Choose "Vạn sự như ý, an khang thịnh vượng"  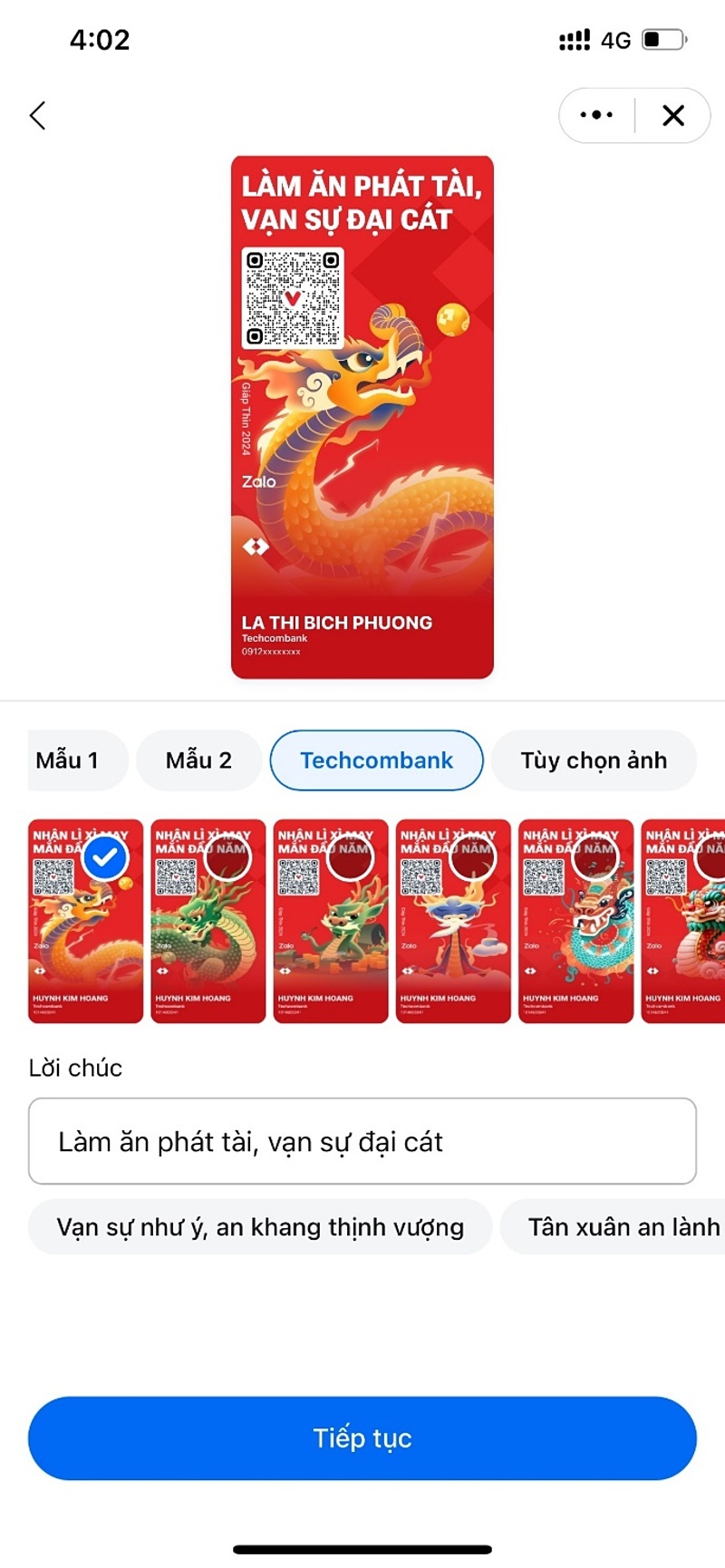point(260,1226)
